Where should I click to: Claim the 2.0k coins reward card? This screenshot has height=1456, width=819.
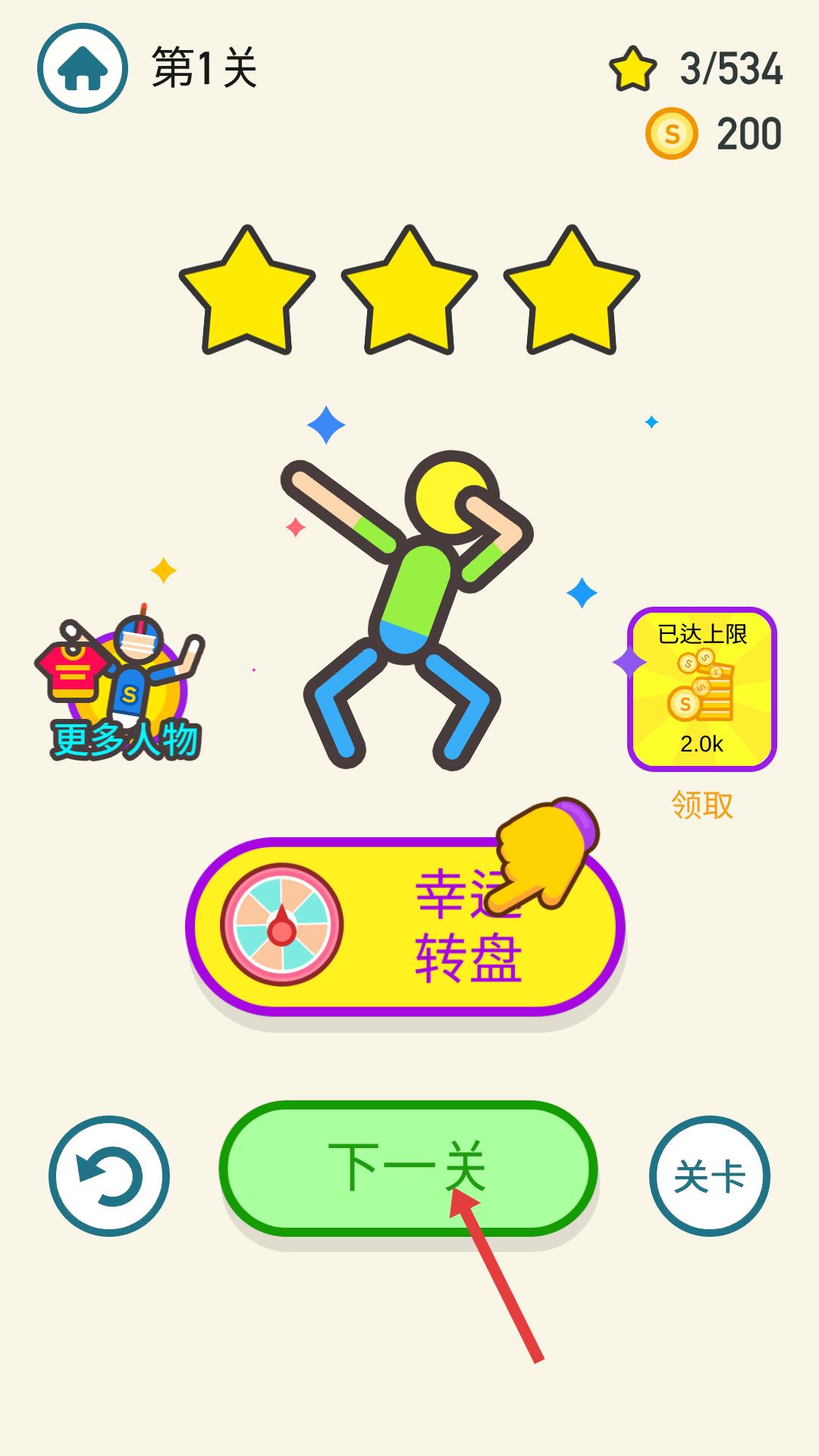coord(701,690)
